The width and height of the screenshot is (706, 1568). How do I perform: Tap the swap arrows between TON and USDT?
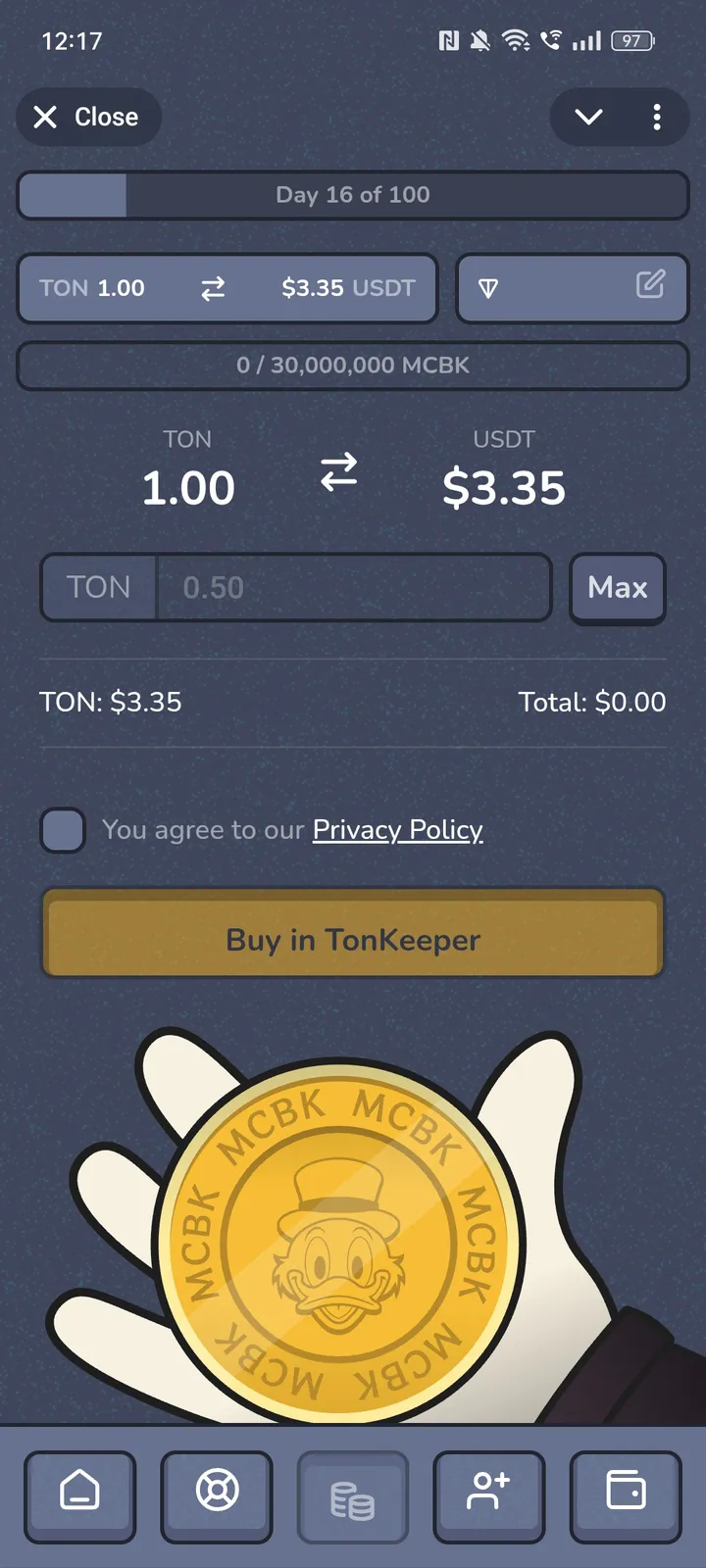tap(338, 474)
